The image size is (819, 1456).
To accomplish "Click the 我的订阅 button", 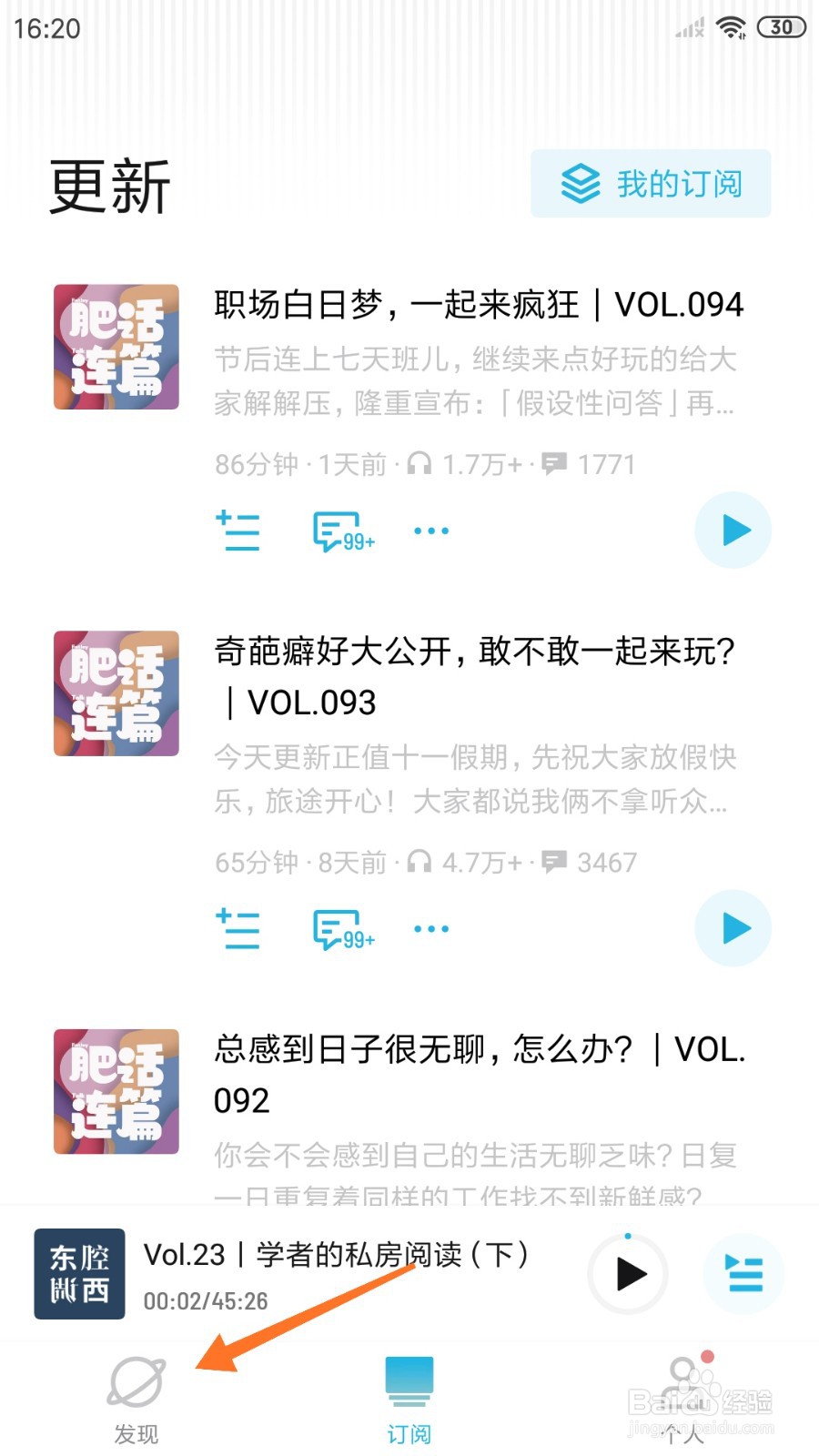I will [651, 183].
